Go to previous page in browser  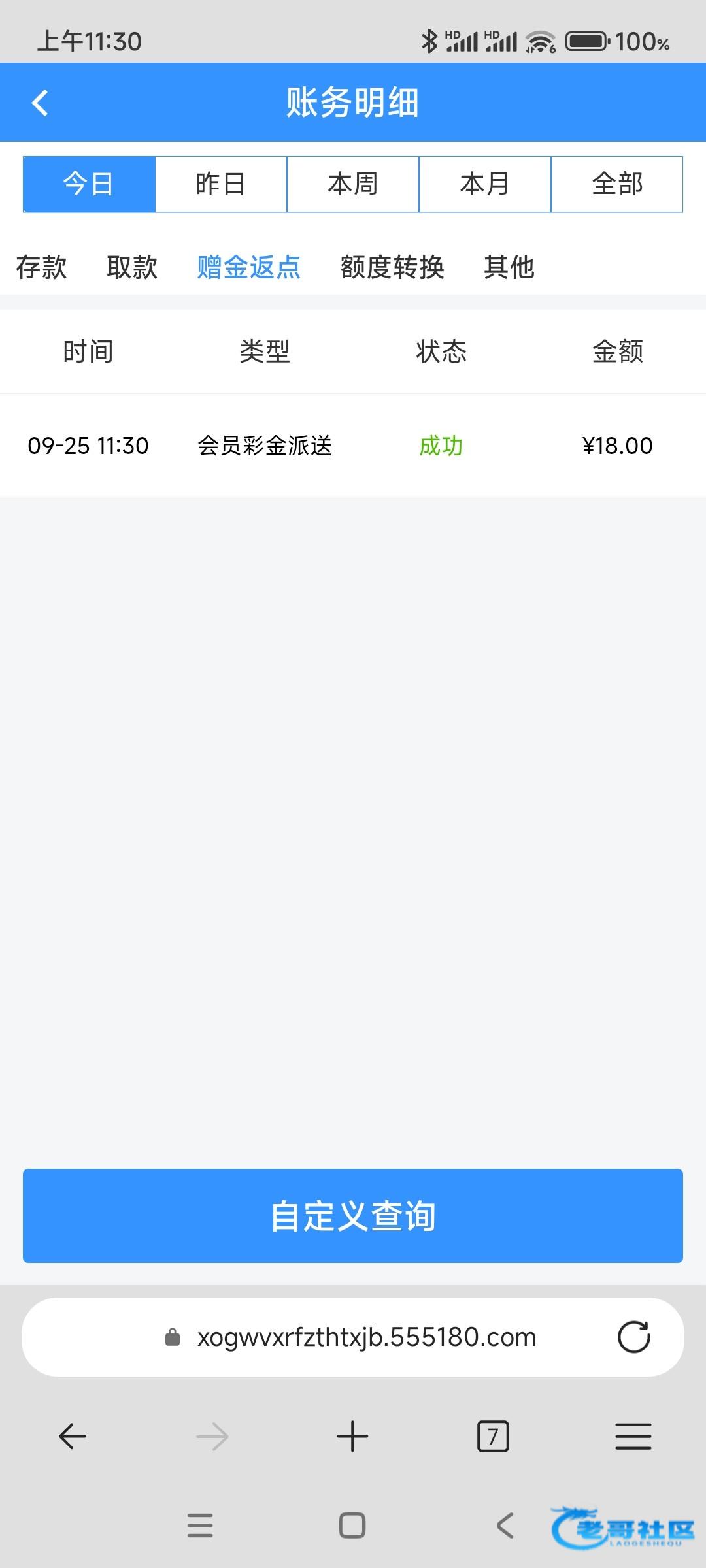(x=73, y=1437)
